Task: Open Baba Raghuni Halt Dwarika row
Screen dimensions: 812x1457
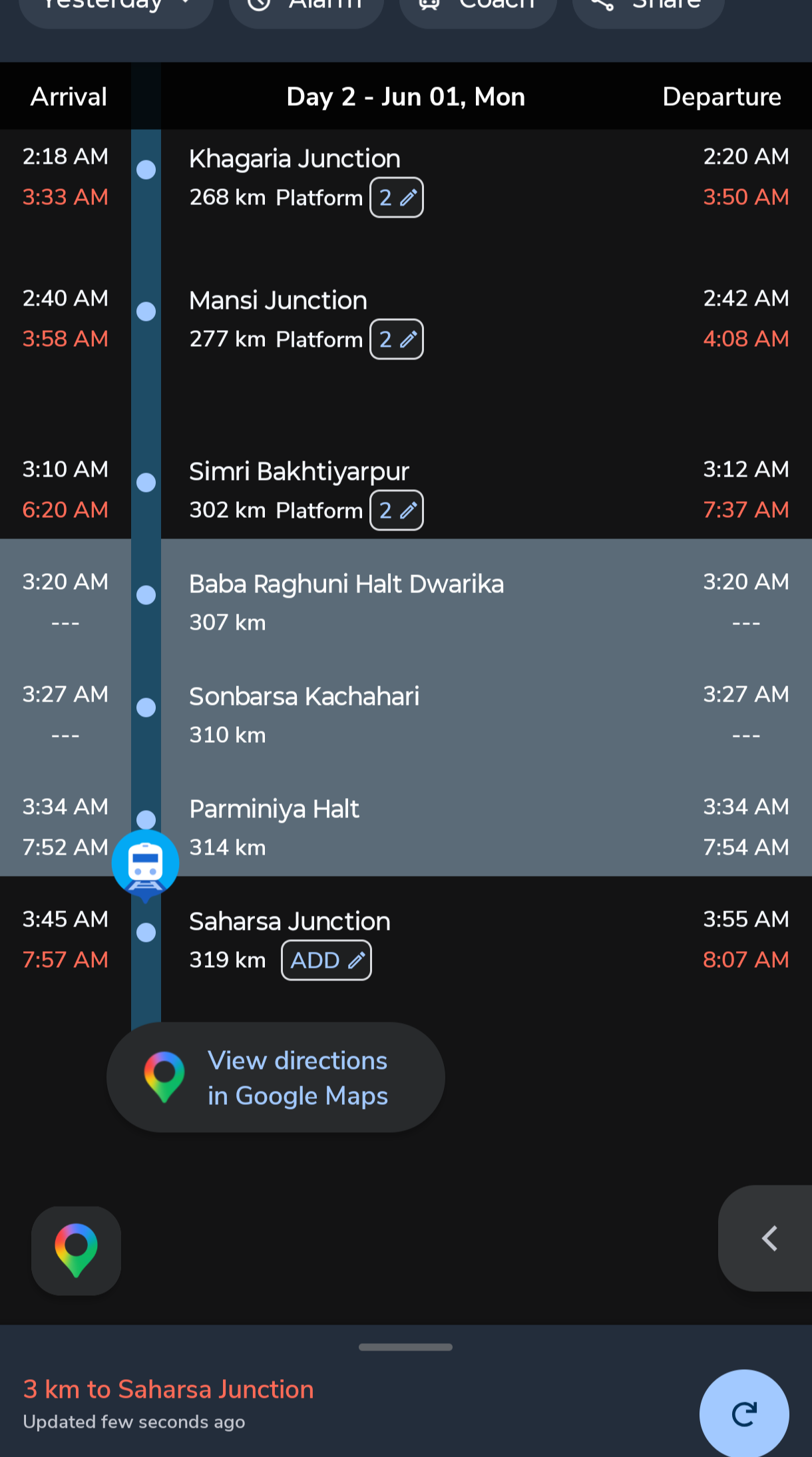Action: click(406, 602)
